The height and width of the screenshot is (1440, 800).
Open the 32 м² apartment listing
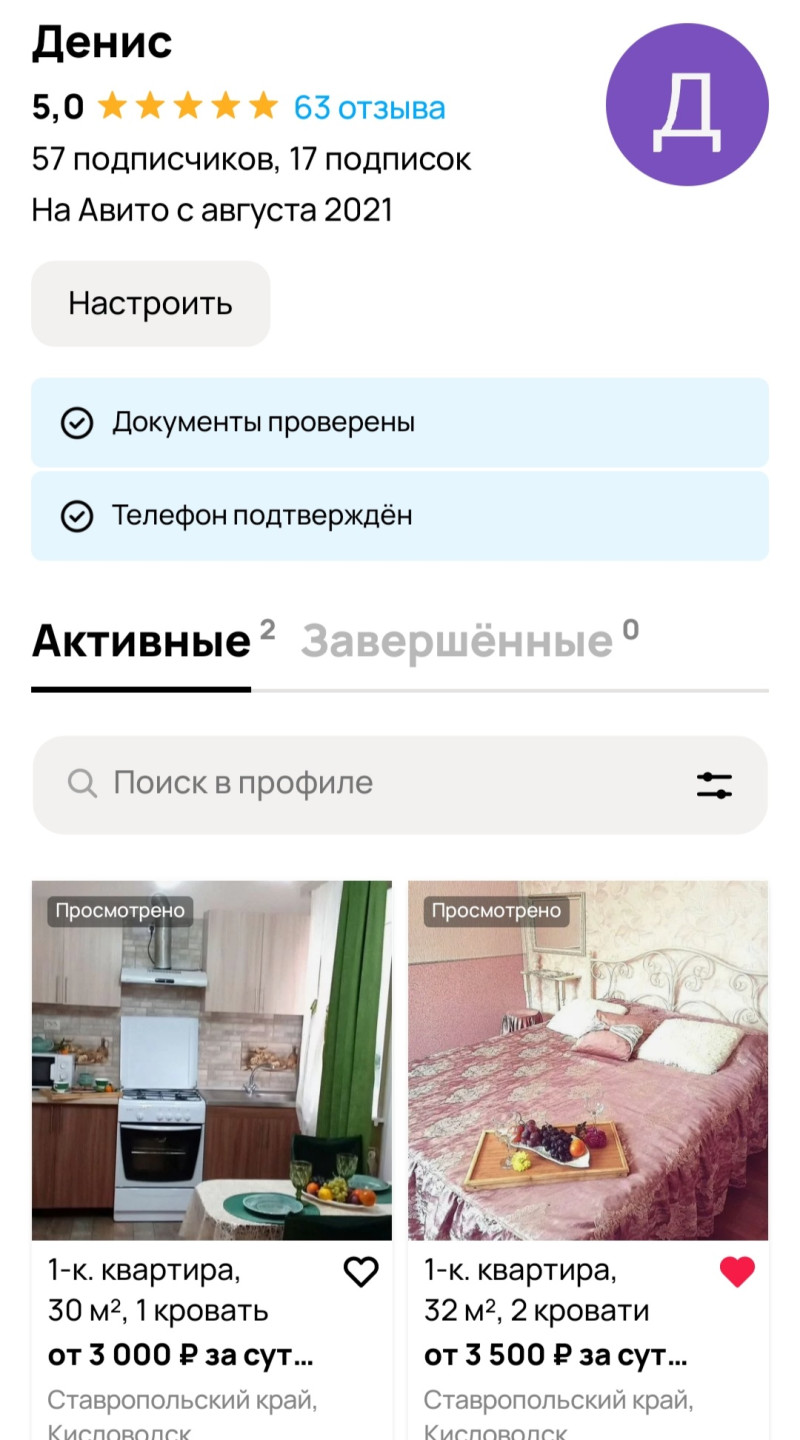coord(588,1060)
